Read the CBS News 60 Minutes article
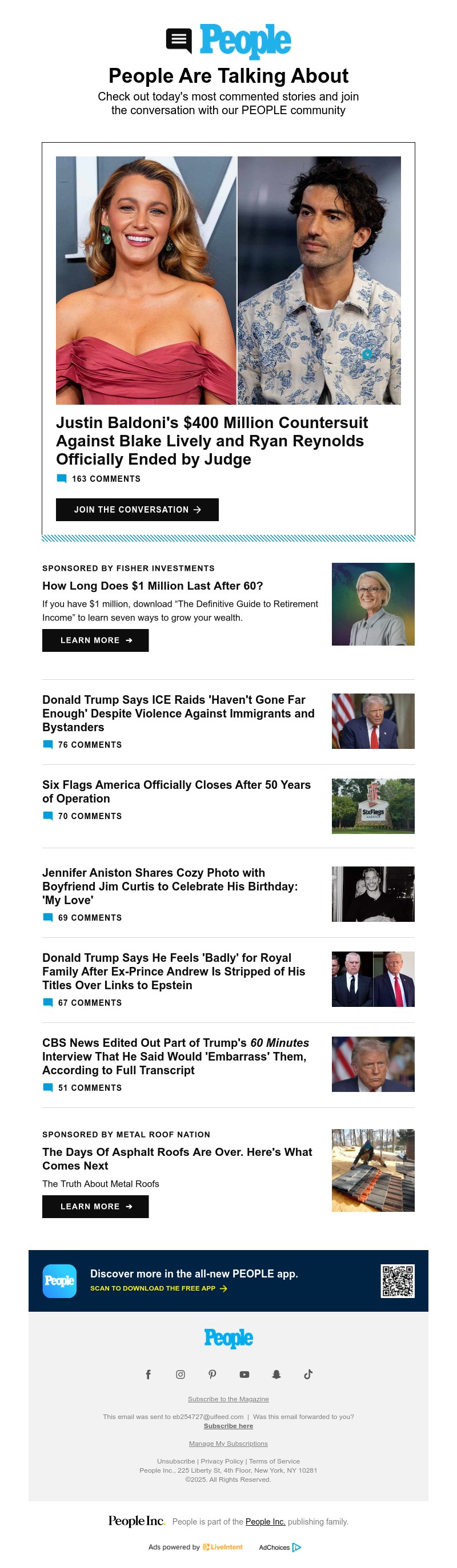 click(x=175, y=1056)
